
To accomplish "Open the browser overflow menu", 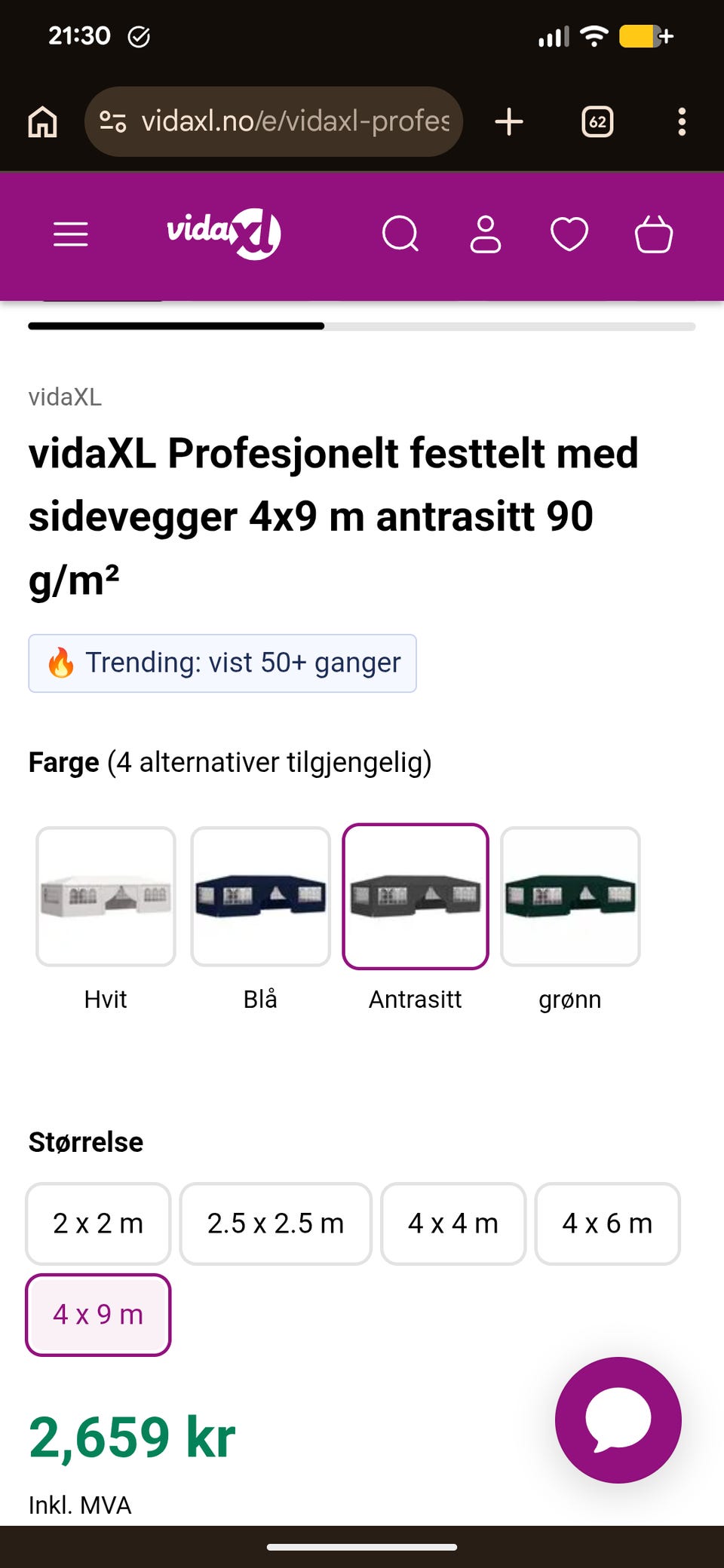I will click(682, 121).
